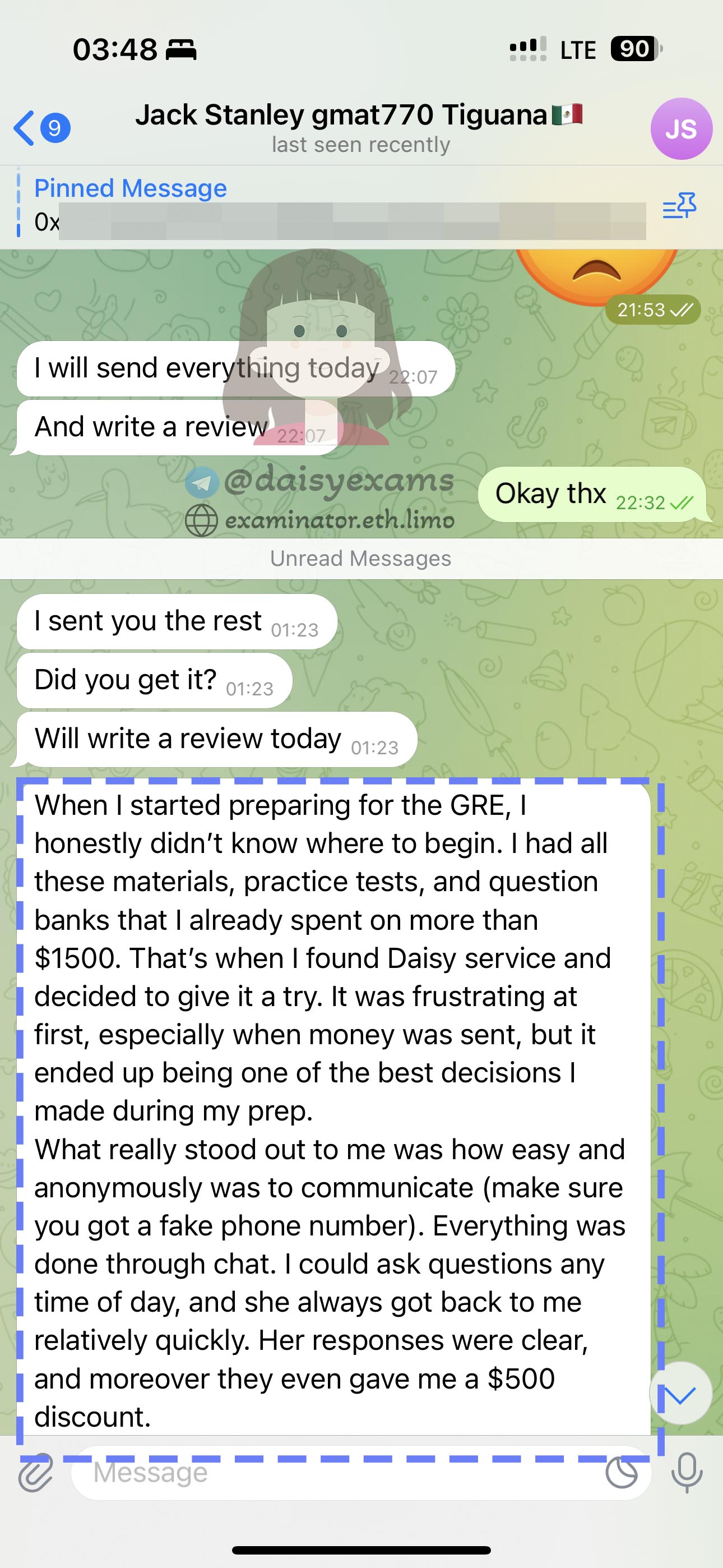Show the pinned messages list icon
Image resolution: width=723 pixels, height=1568 pixels.
tap(679, 206)
